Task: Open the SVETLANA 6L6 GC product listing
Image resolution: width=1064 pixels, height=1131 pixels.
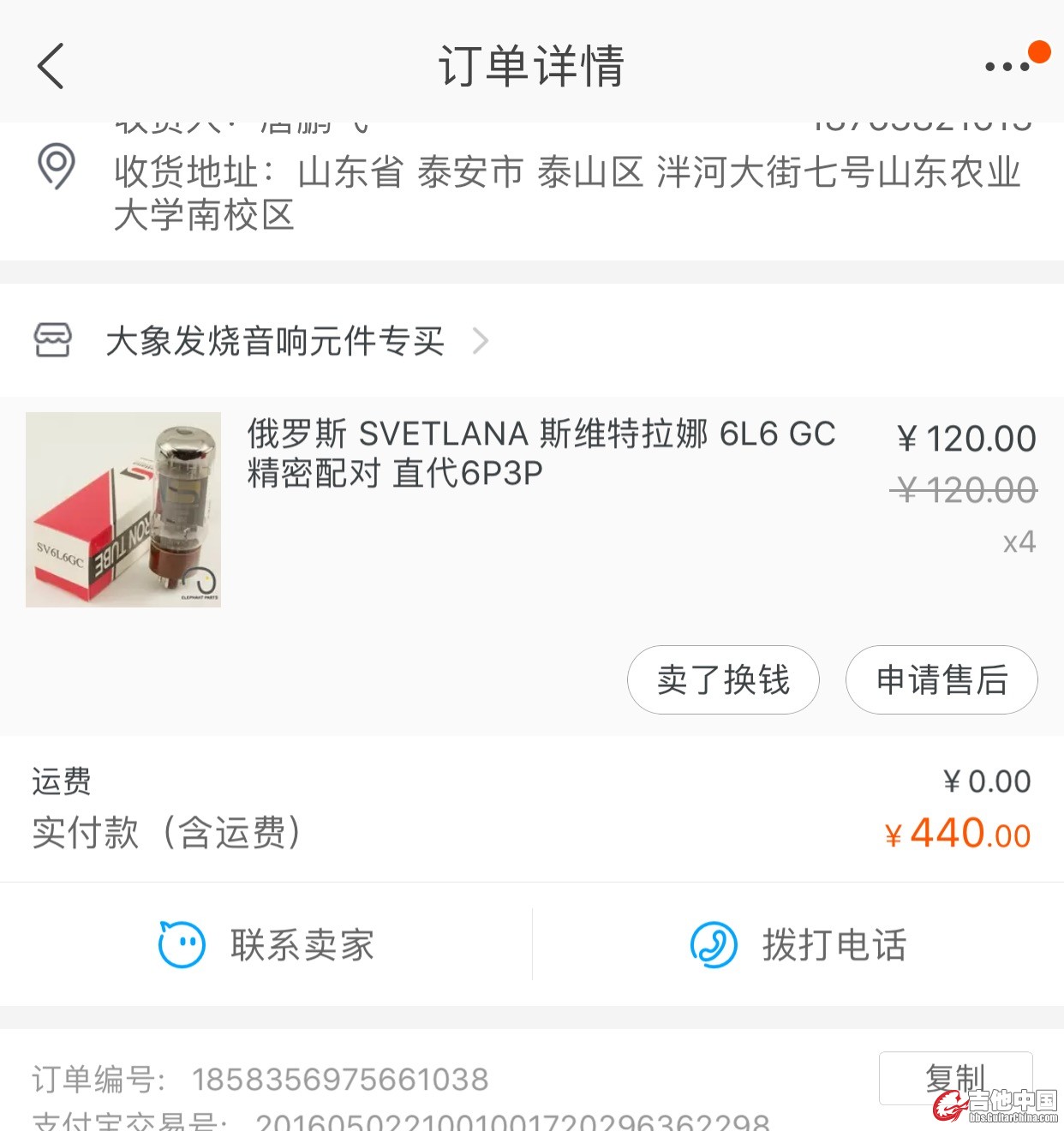Action: (540, 452)
